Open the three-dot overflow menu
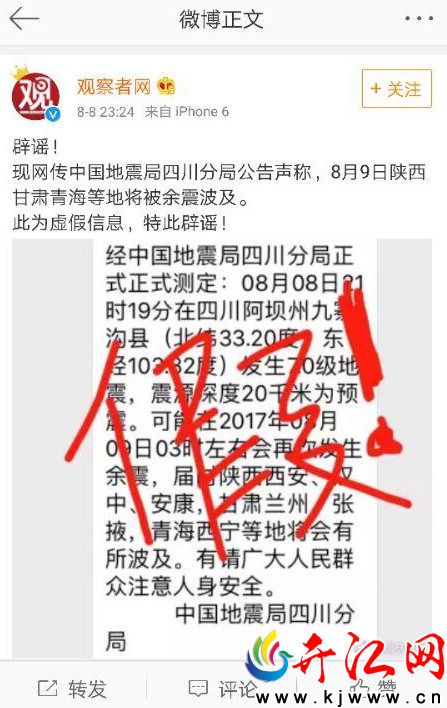The width and height of the screenshot is (447, 708). [419, 19]
